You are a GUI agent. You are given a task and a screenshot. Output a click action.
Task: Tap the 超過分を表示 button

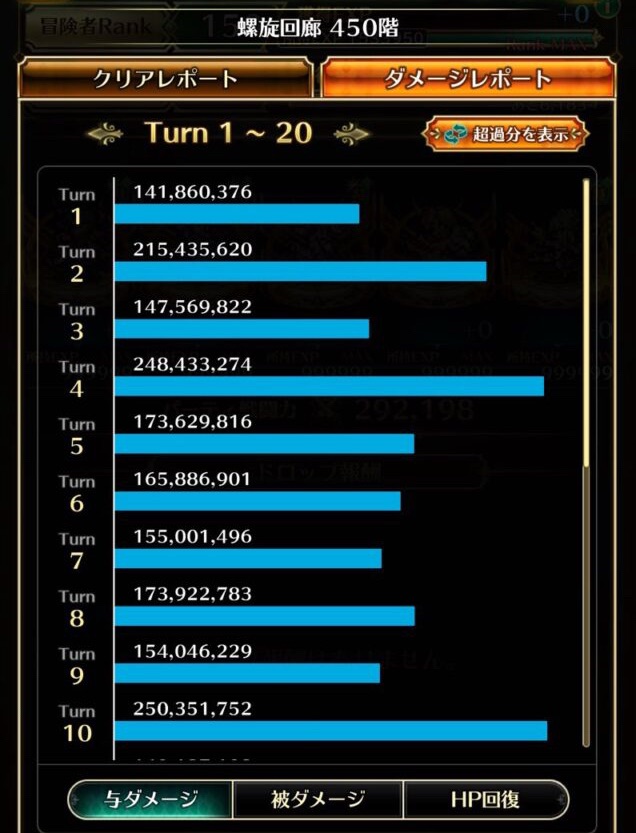click(x=505, y=133)
